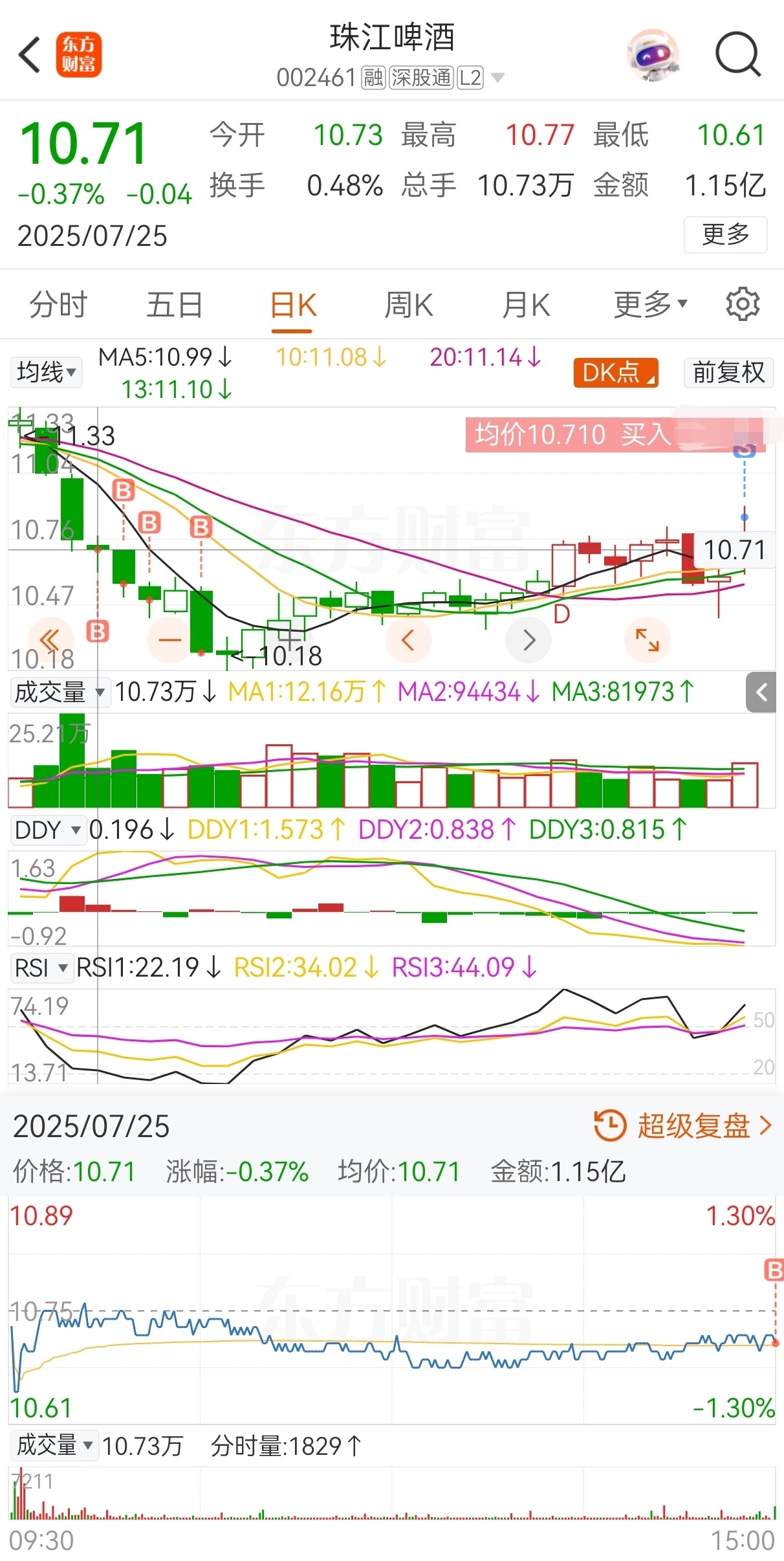Open the 更多 chart period dropdown
This screenshot has width=784, height=1561.
point(649,305)
